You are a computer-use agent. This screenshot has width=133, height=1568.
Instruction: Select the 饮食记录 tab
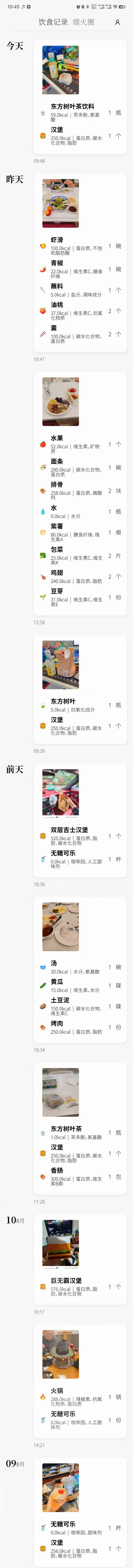[x=53, y=22]
